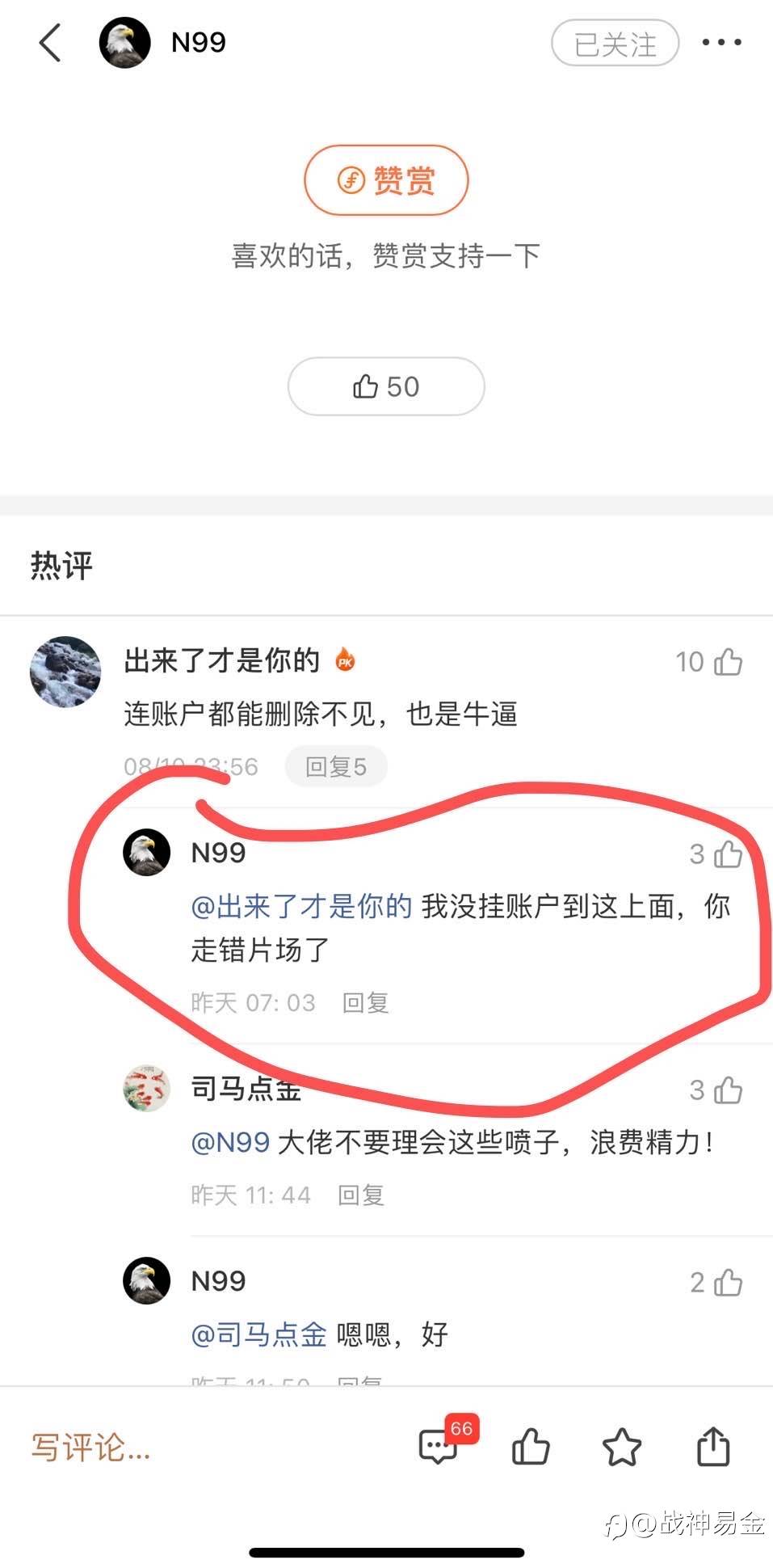Screen dimensions: 773x1568
Task: Tap the 赞赏 reward button
Action: coord(386,180)
